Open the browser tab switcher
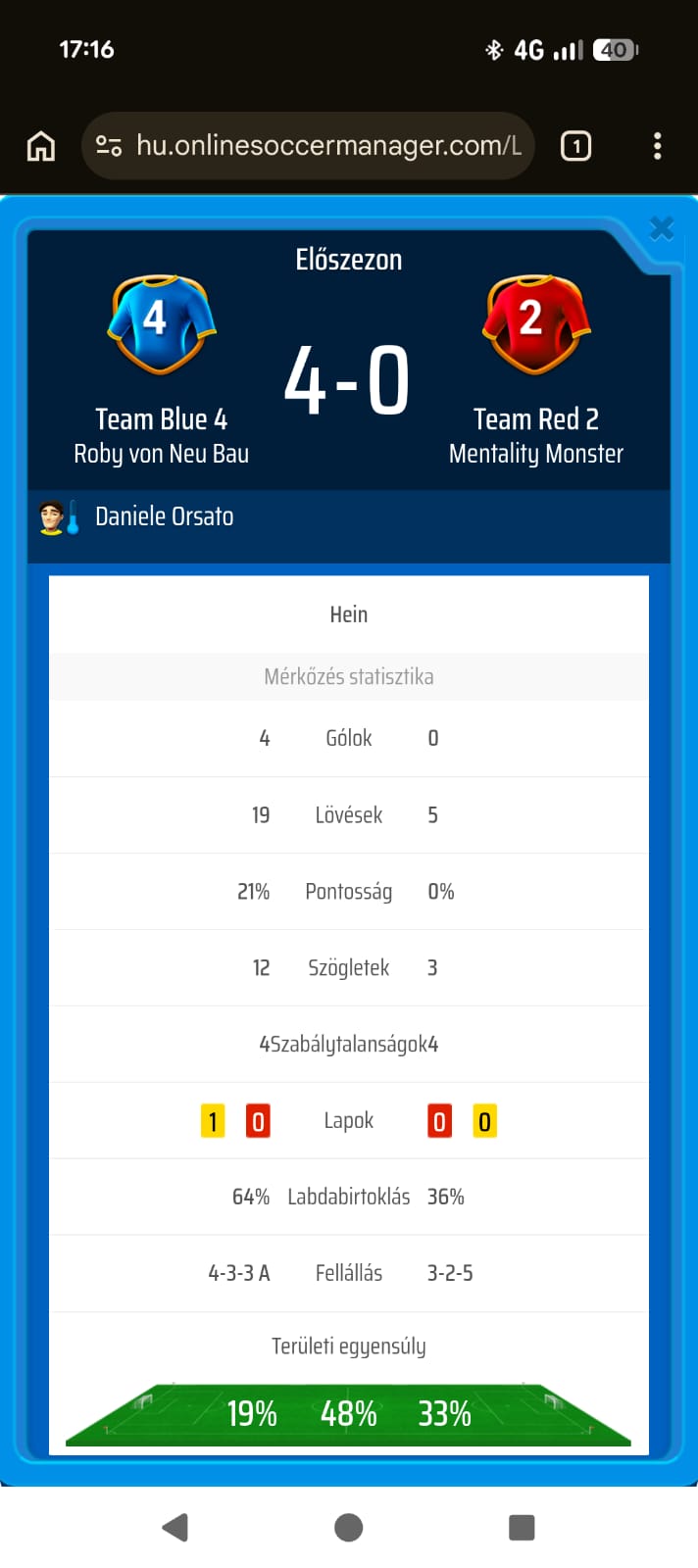Image resolution: width=698 pixels, height=1568 pixels. [575, 146]
